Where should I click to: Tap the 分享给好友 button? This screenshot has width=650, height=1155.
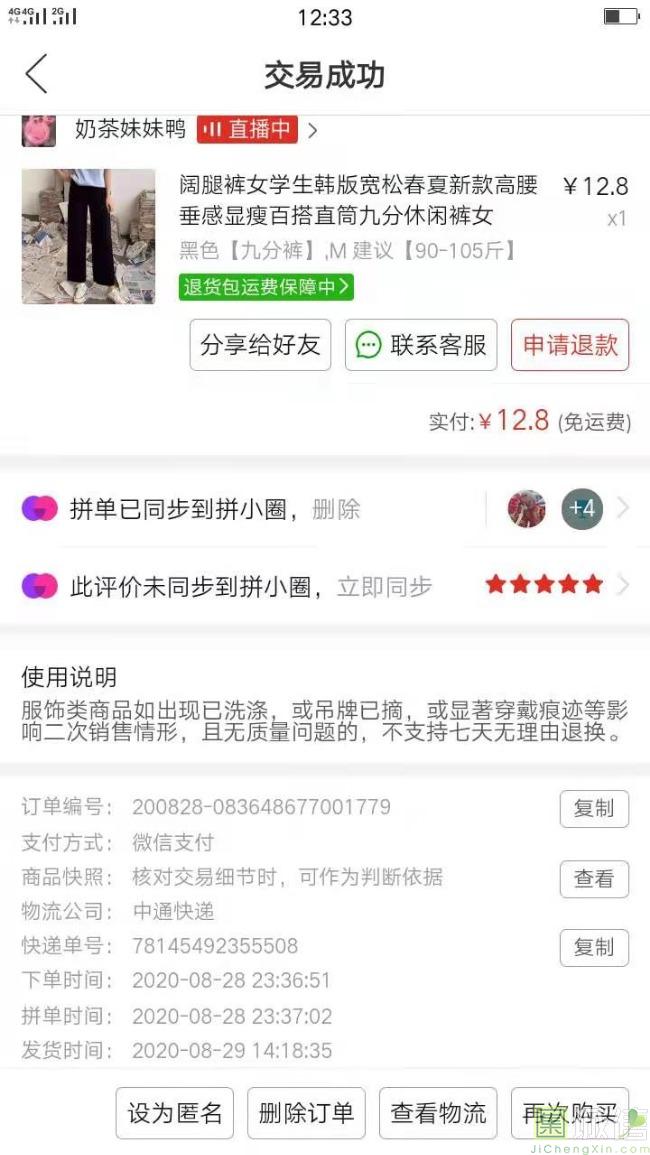coord(260,345)
